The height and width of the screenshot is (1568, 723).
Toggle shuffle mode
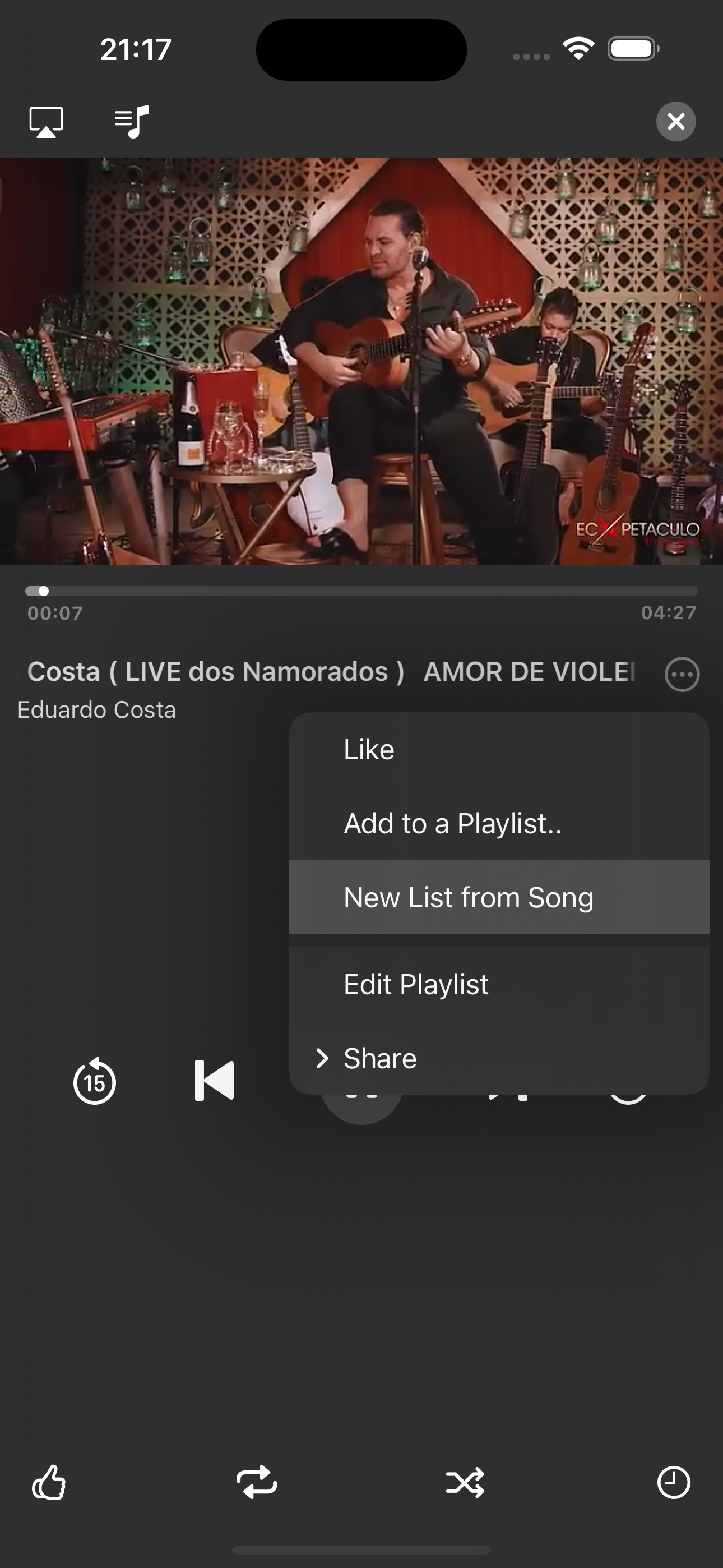(x=465, y=1482)
